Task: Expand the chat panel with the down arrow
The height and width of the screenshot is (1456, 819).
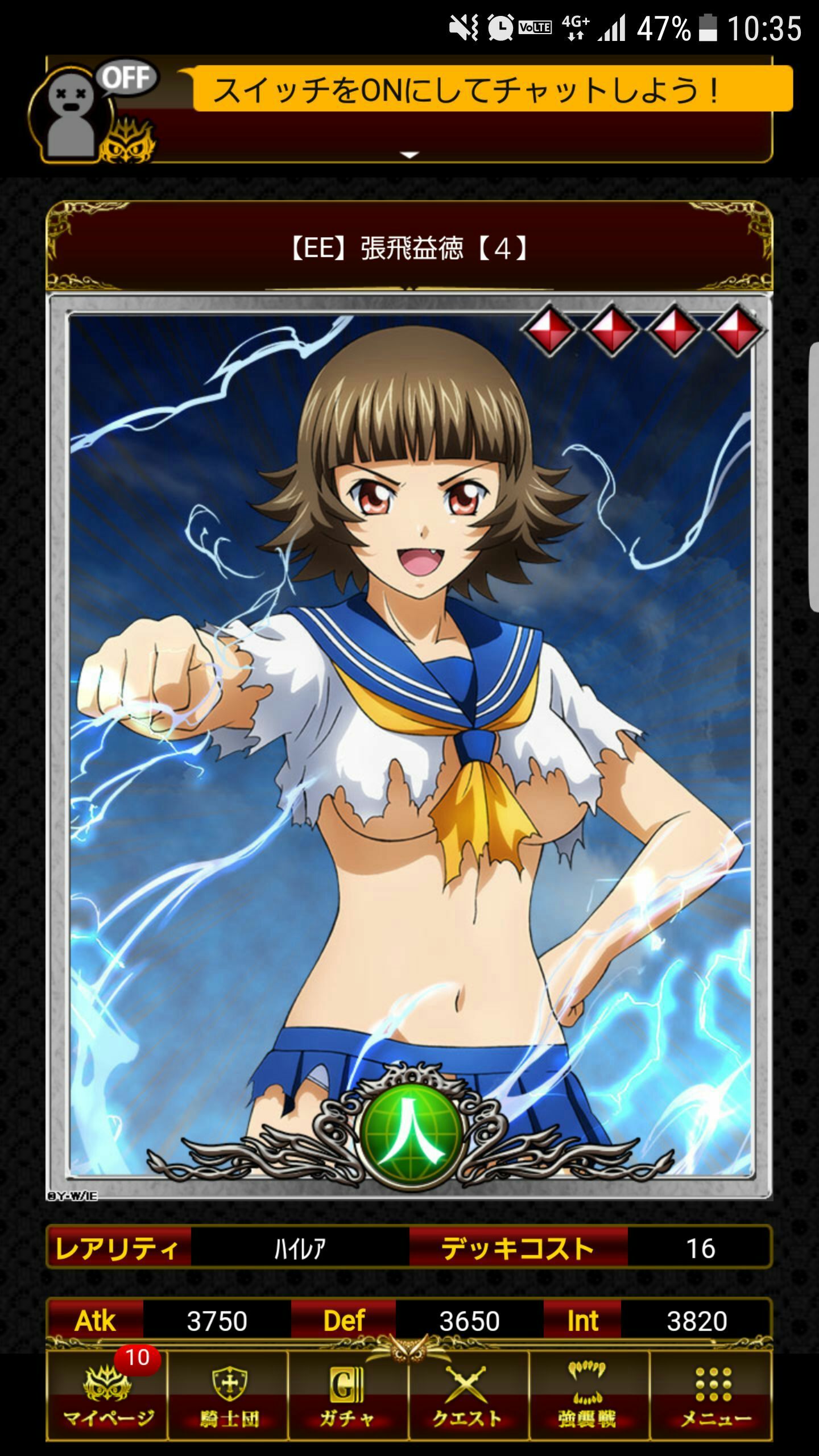Action: point(409,155)
